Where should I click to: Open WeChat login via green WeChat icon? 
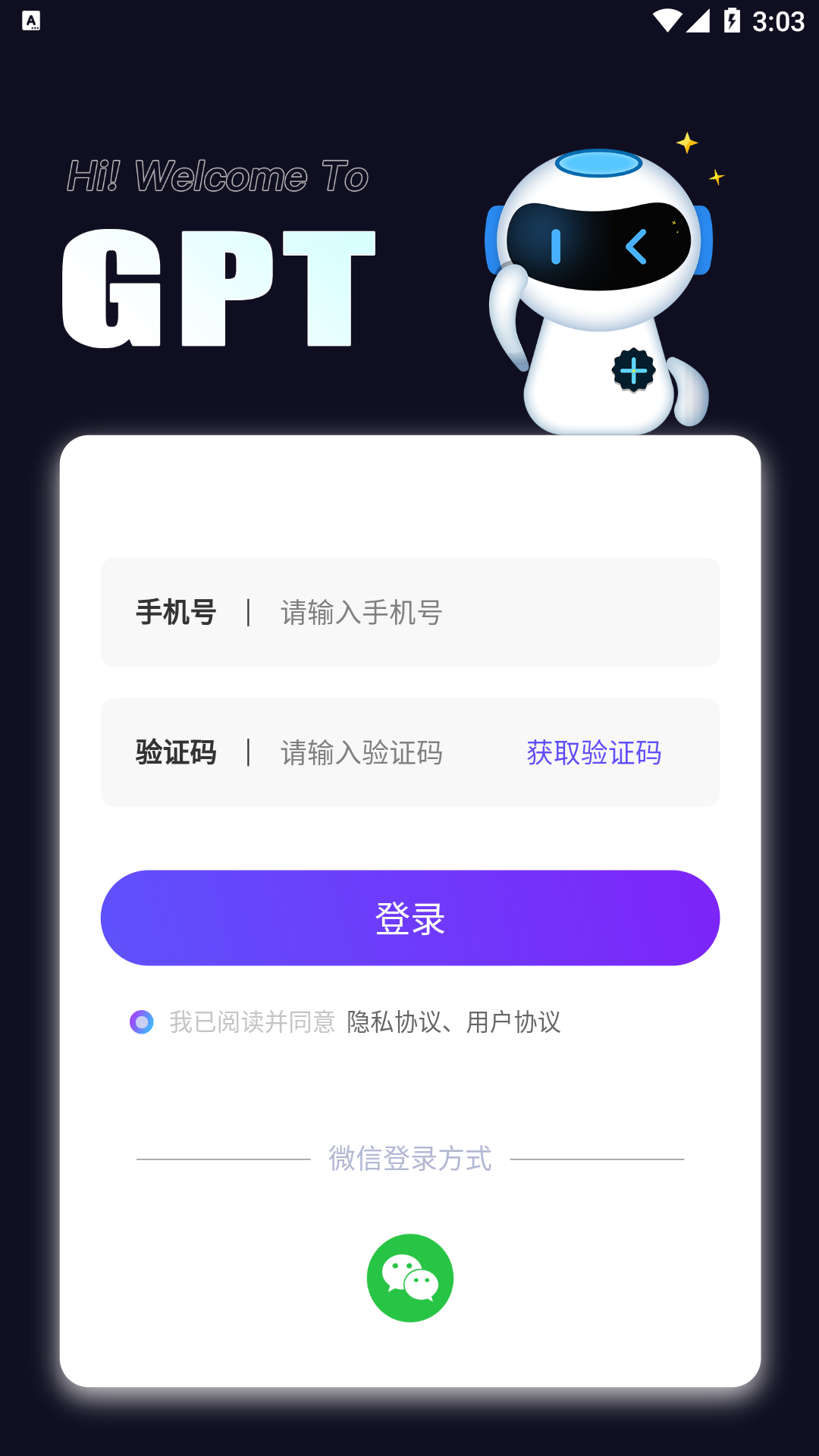coord(409,1277)
